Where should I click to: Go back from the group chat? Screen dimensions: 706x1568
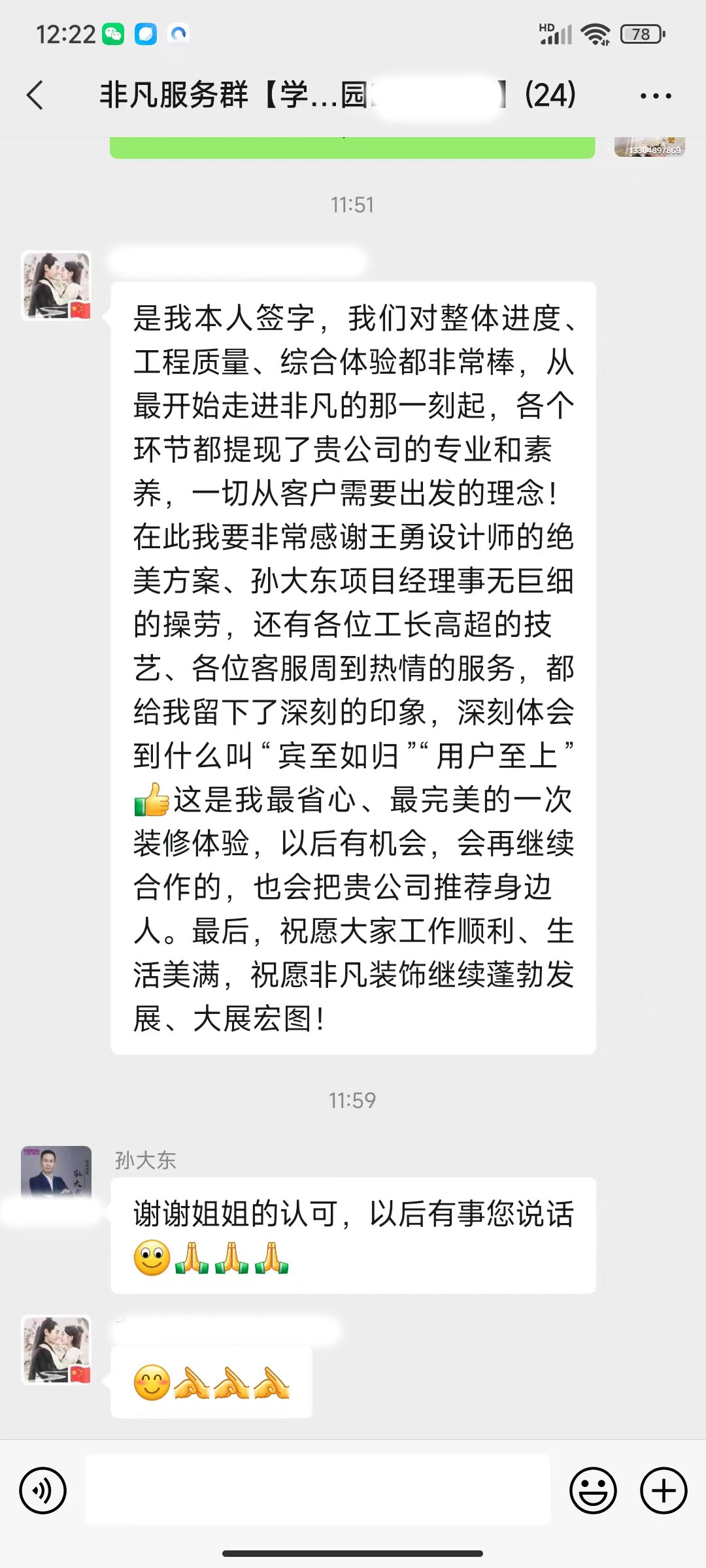(35, 95)
